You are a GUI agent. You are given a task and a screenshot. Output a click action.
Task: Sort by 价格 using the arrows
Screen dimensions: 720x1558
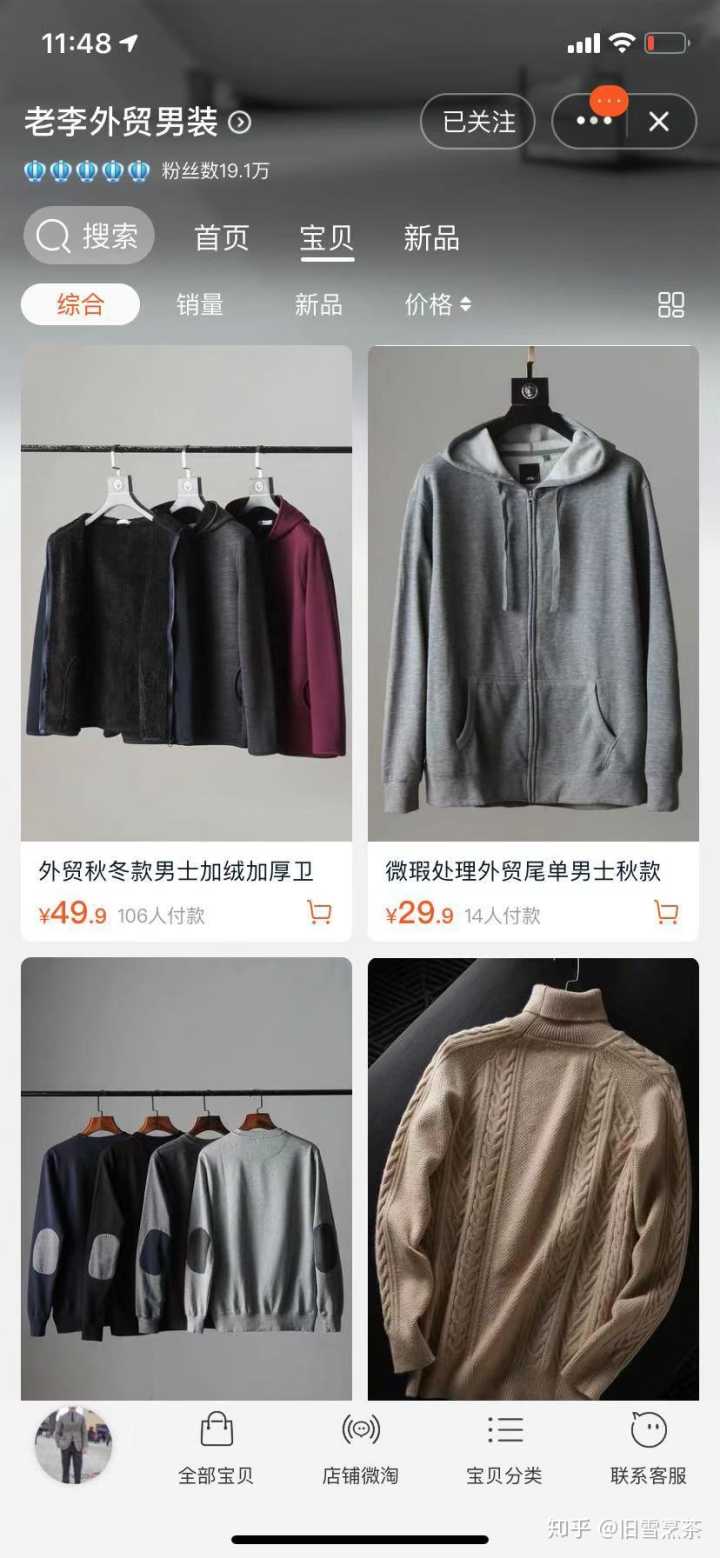pos(438,304)
